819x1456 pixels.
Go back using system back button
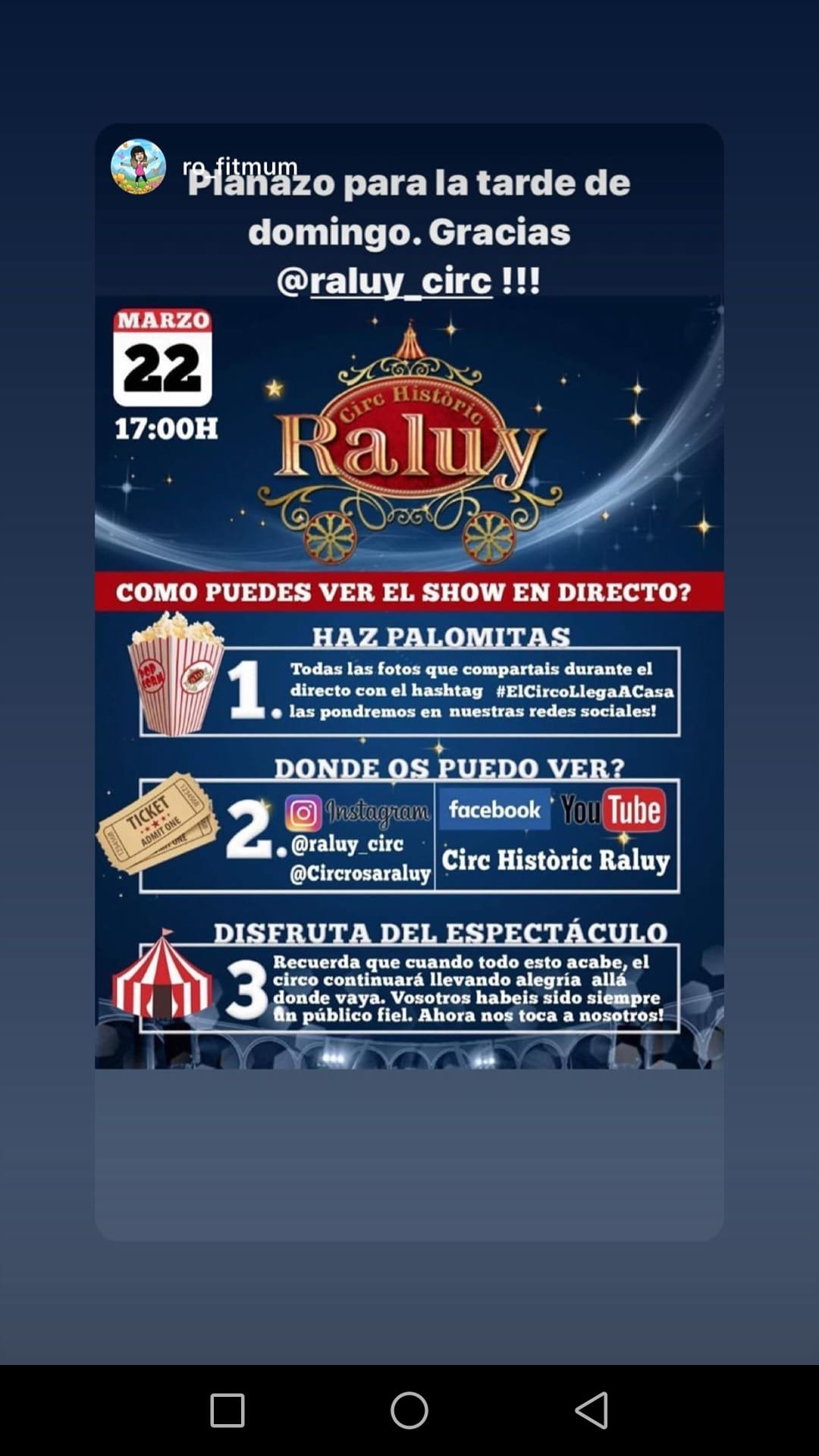[591, 1410]
